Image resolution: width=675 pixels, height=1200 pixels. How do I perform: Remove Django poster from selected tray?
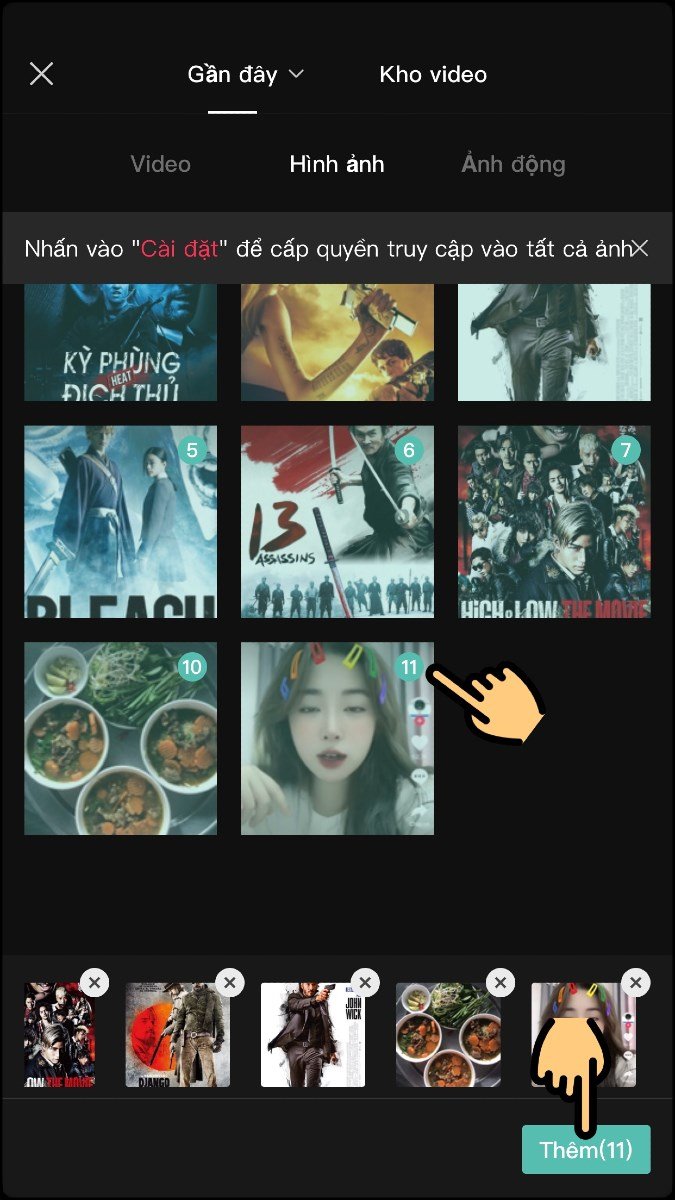click(x=230, y=982)
